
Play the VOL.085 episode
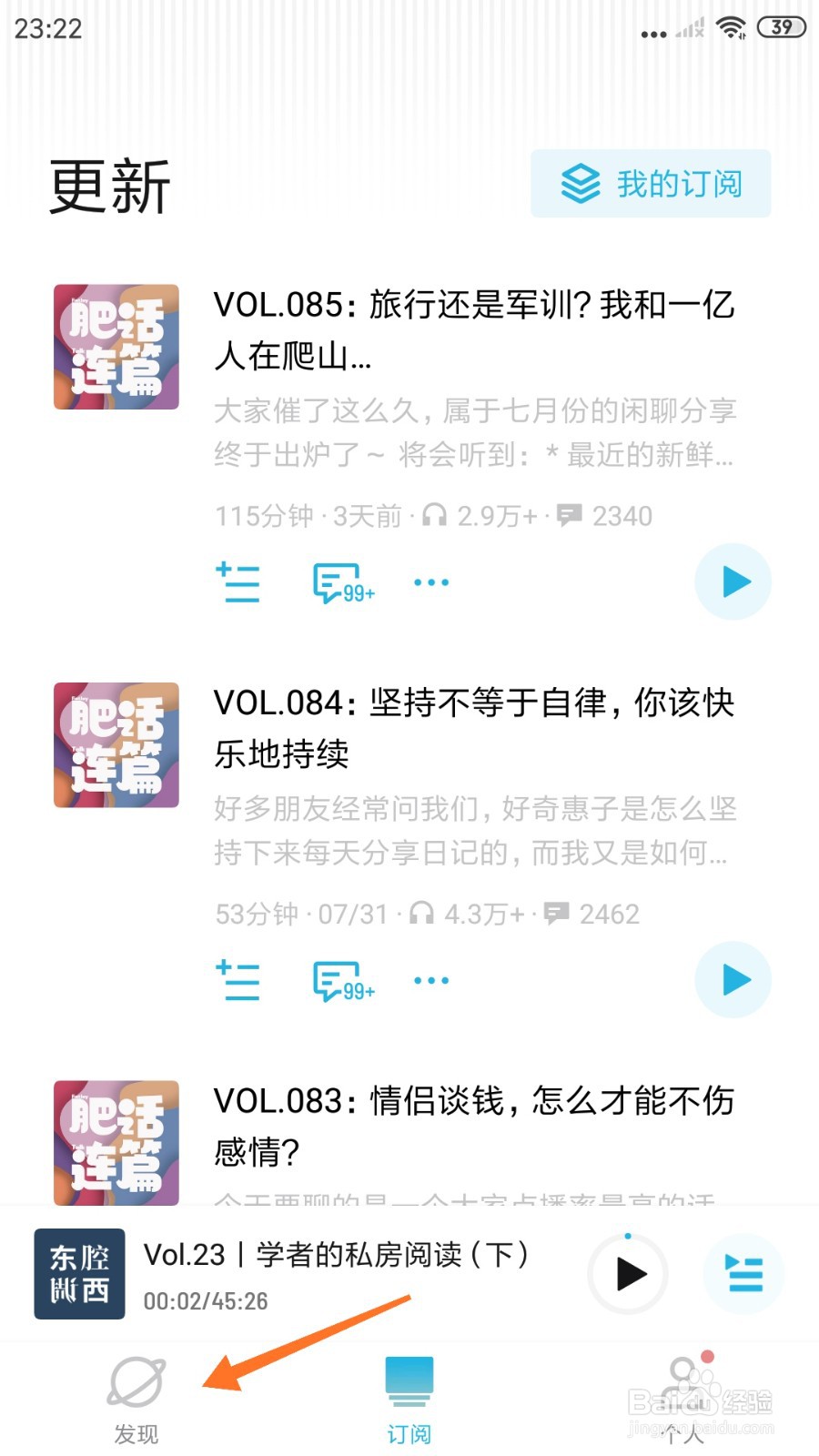(x=733, y=582)
